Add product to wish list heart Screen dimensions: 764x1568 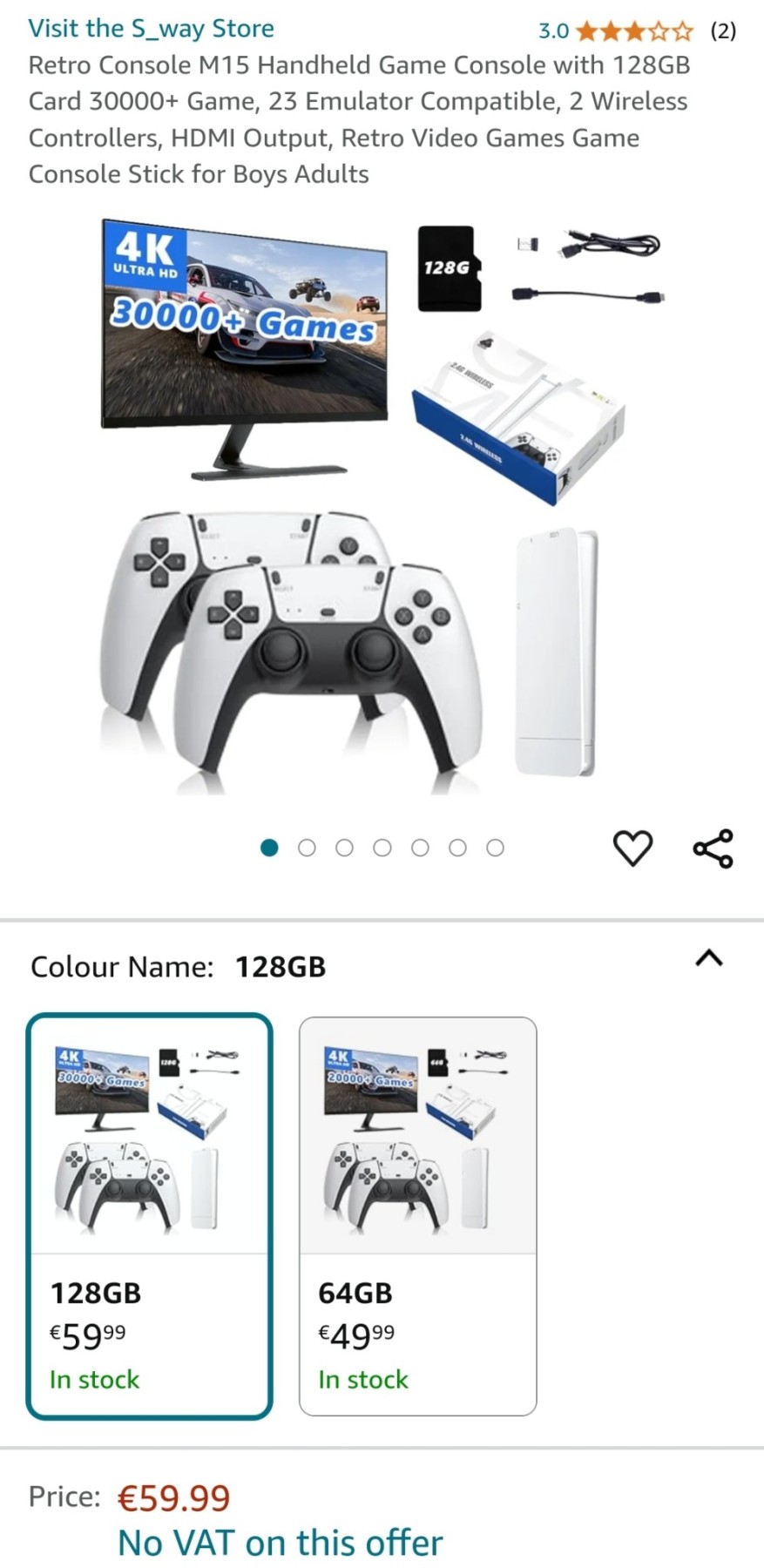click(632, 848)
